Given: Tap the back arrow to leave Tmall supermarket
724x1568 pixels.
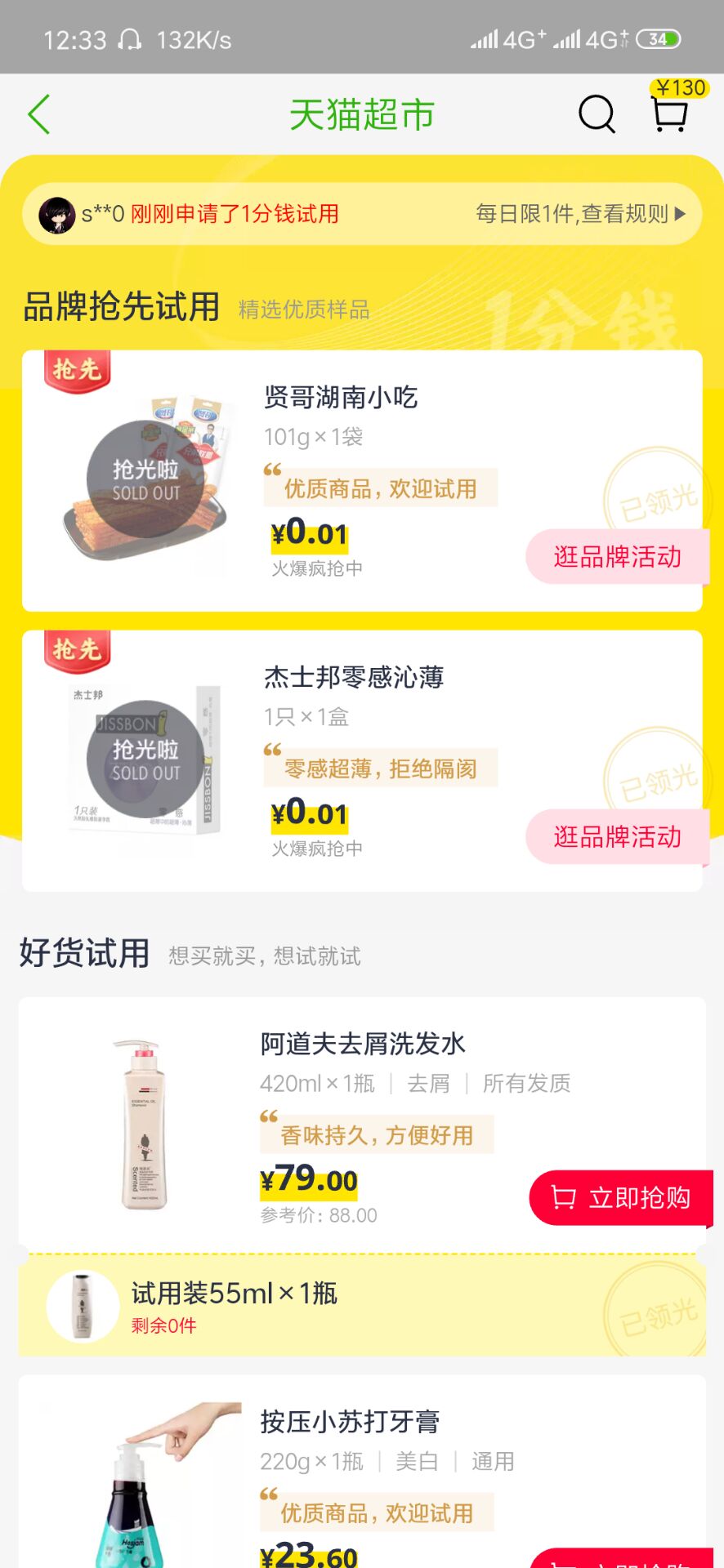Looking at the screenshot, I should click(38, 114).
